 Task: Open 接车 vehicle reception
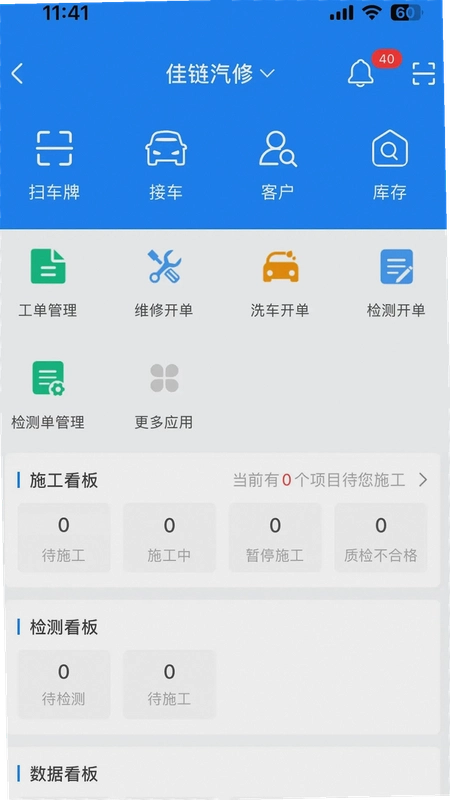coord(166,165)
